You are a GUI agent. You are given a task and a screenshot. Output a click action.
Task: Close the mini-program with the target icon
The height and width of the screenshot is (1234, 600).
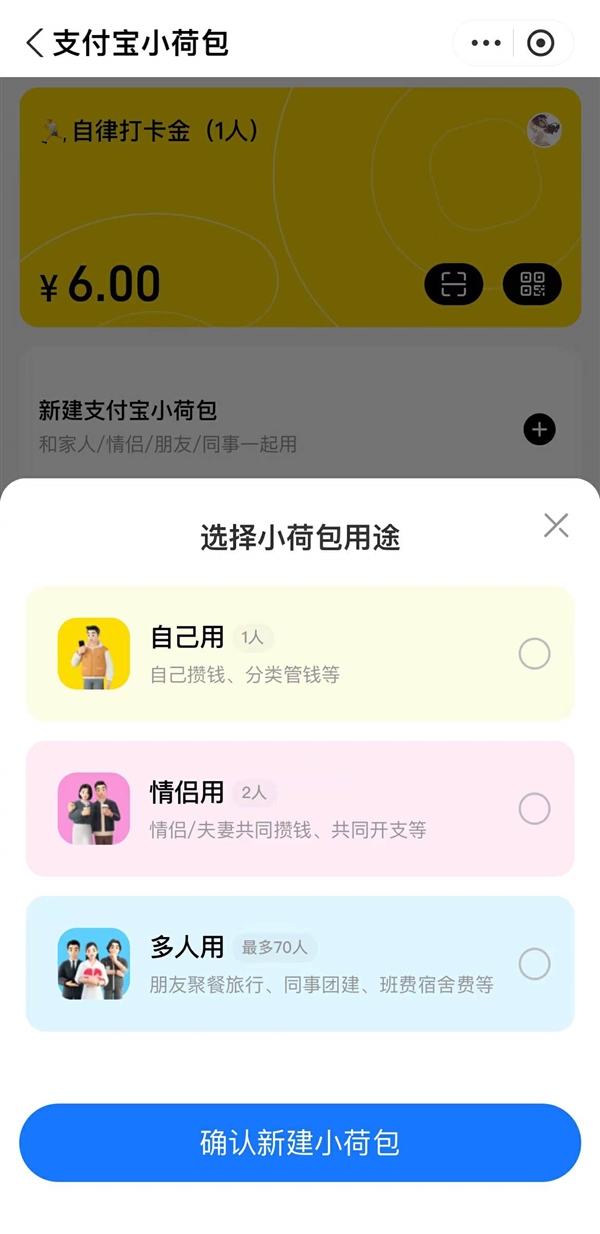tap(540, 43)
